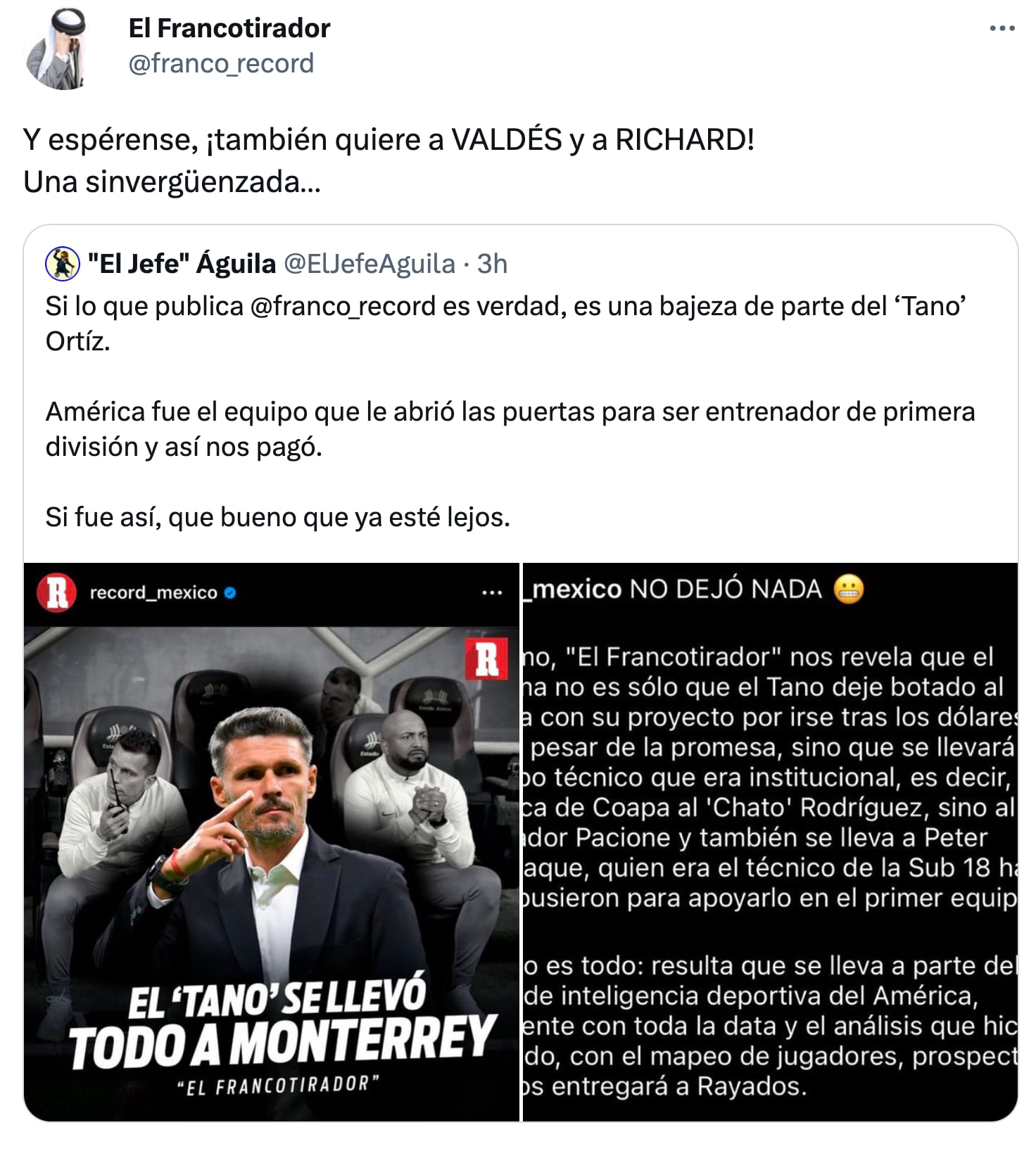This screenshot has width=1036, height=1151.
Task: Open El Francotirador's profile picture
Action: point(56,49)
